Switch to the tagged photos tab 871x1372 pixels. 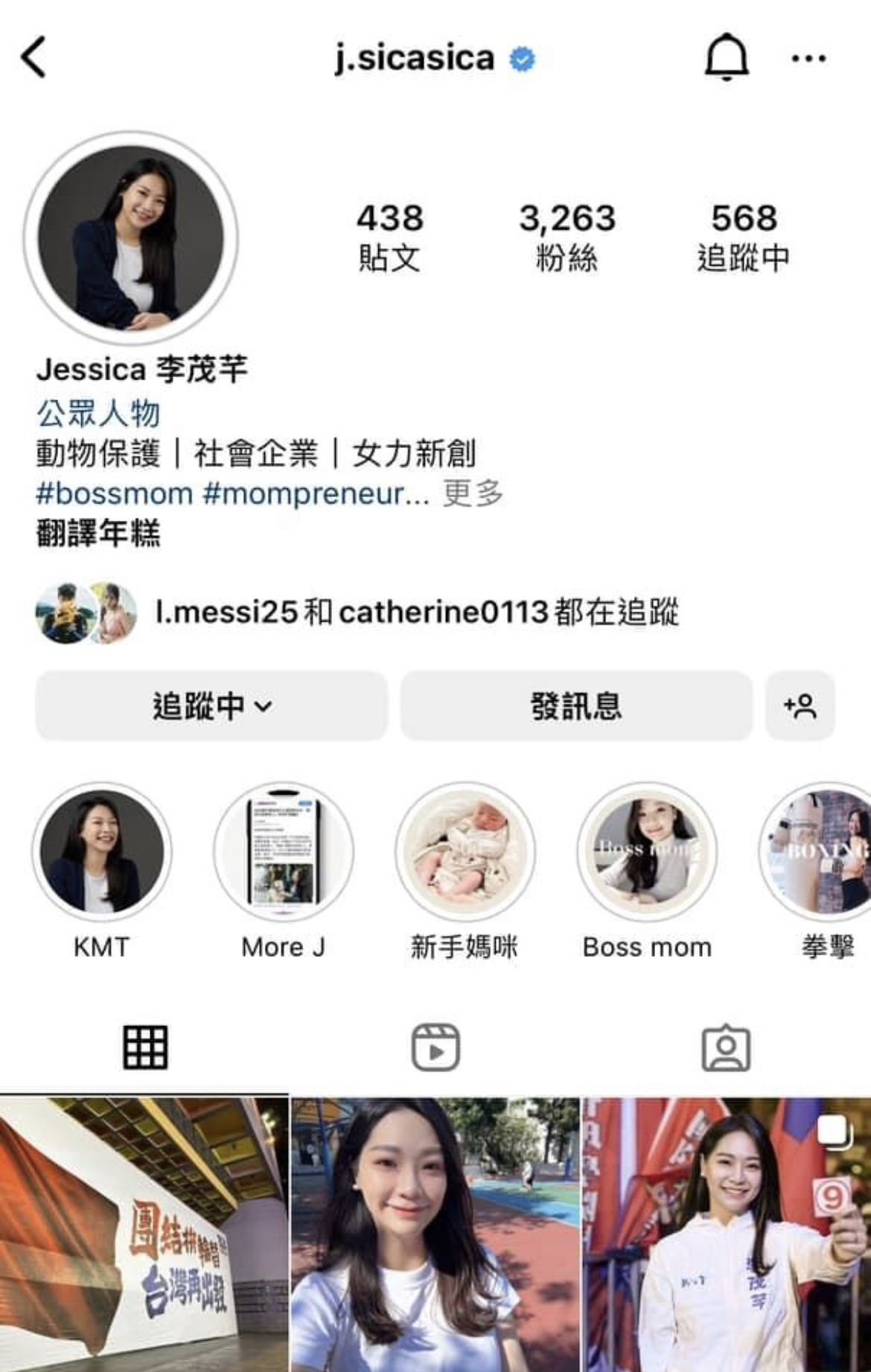click(x=726, y=1048)
